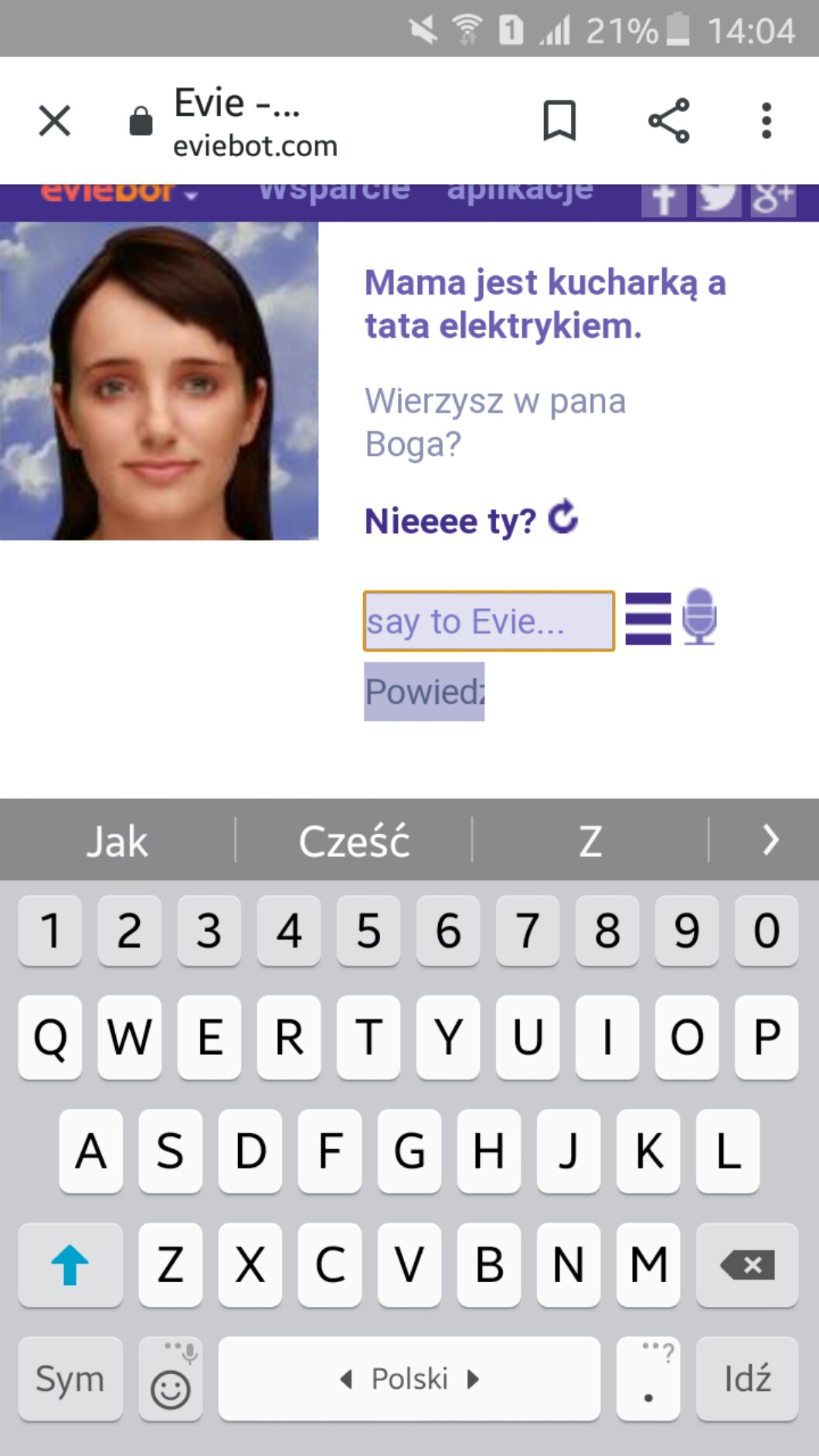Screen dimensions: 819x1456
Task: Tap the Powiedz send button
Action: (x=424, y=691)
